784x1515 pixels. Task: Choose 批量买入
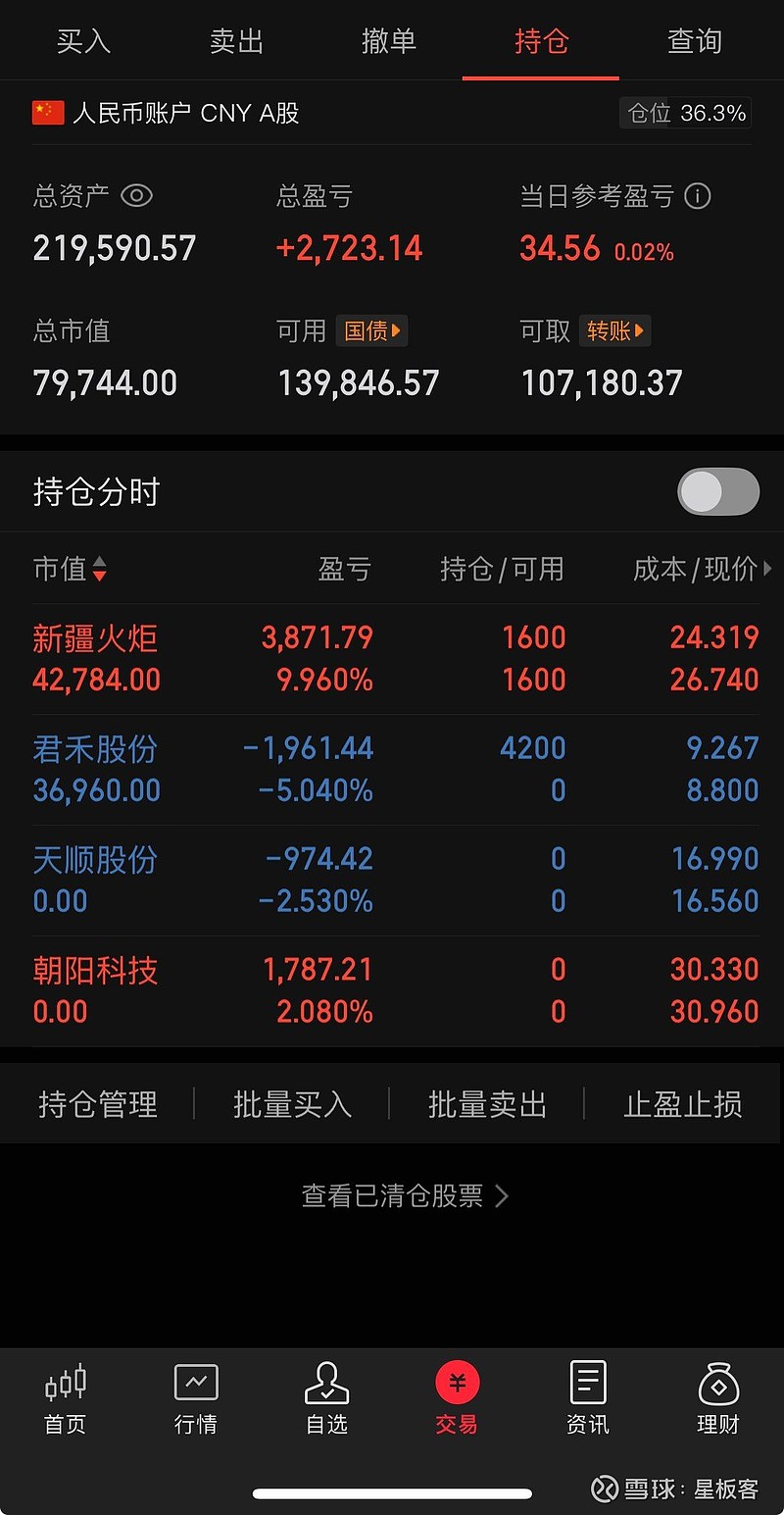pyautogui.click(x=292, y=1105)
